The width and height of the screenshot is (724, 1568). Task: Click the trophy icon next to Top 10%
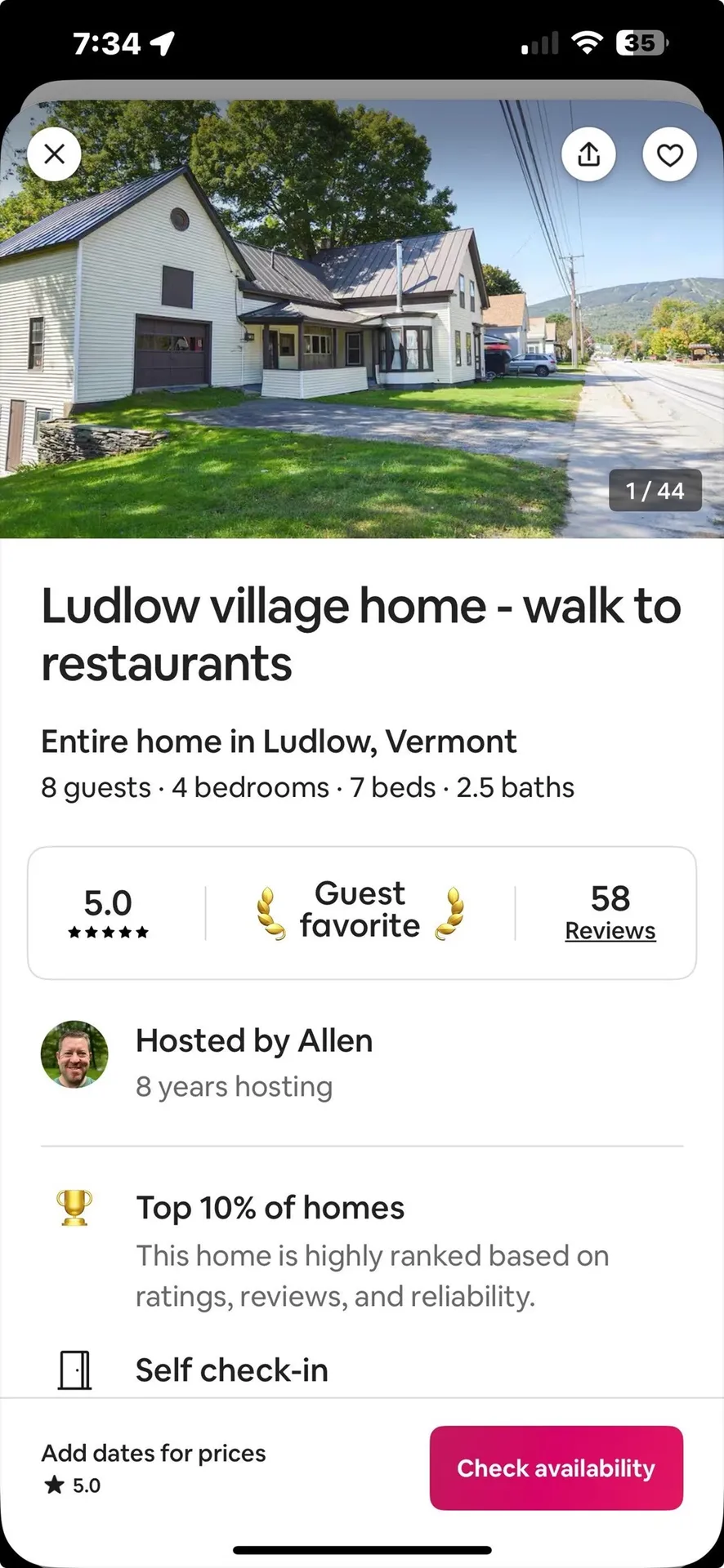tap(74, 1207)
